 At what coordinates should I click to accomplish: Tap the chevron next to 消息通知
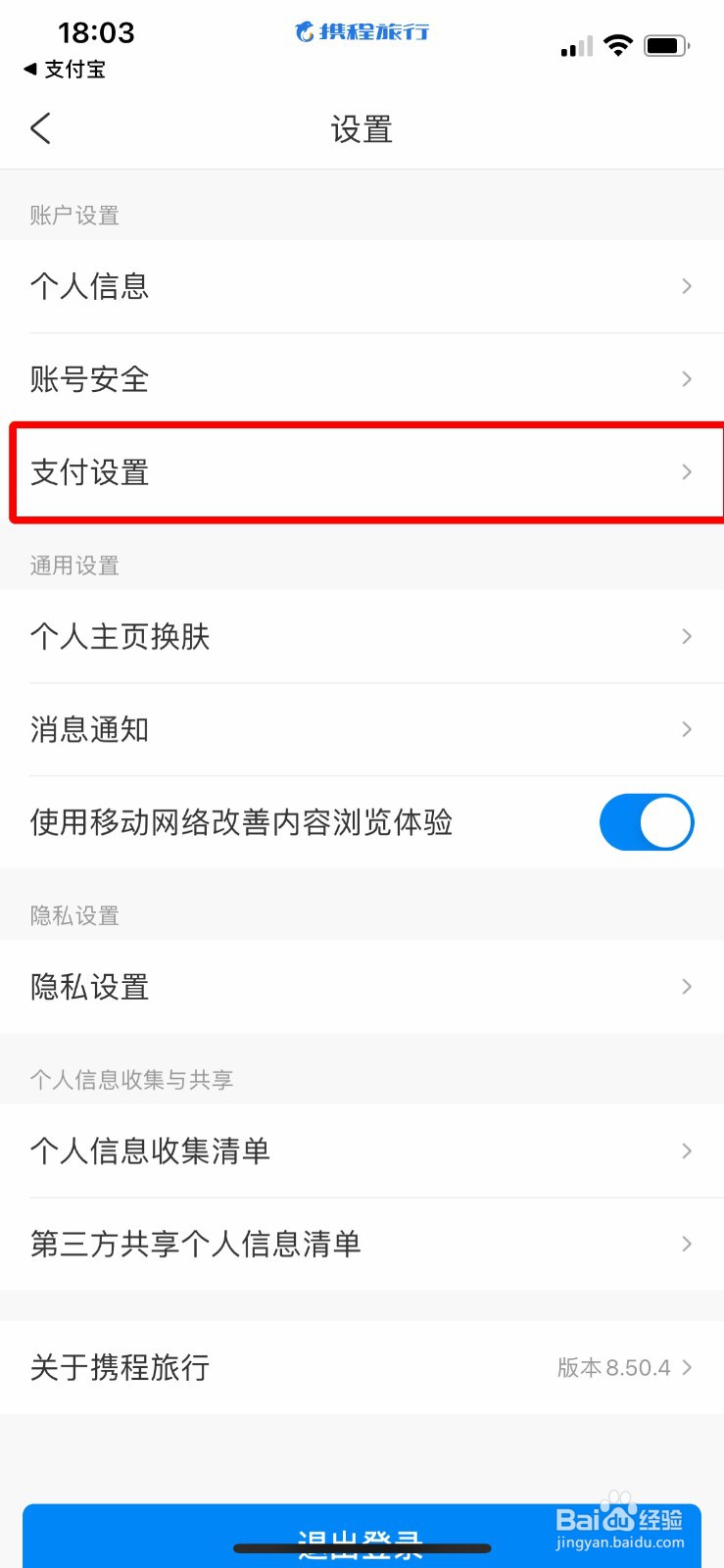pyautogui.click(x=686, y=729)
